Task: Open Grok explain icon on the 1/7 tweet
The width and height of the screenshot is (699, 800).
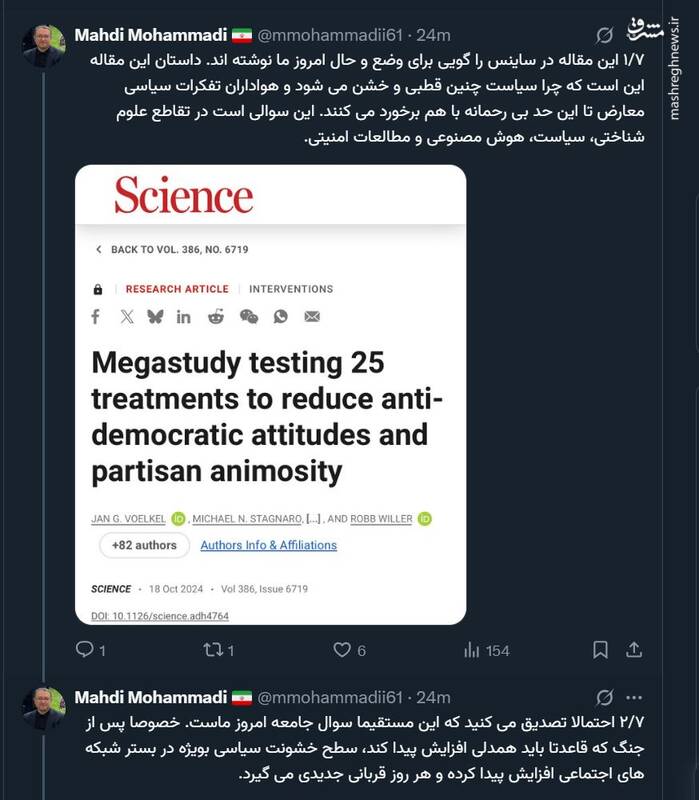Action: pos(604,36)
